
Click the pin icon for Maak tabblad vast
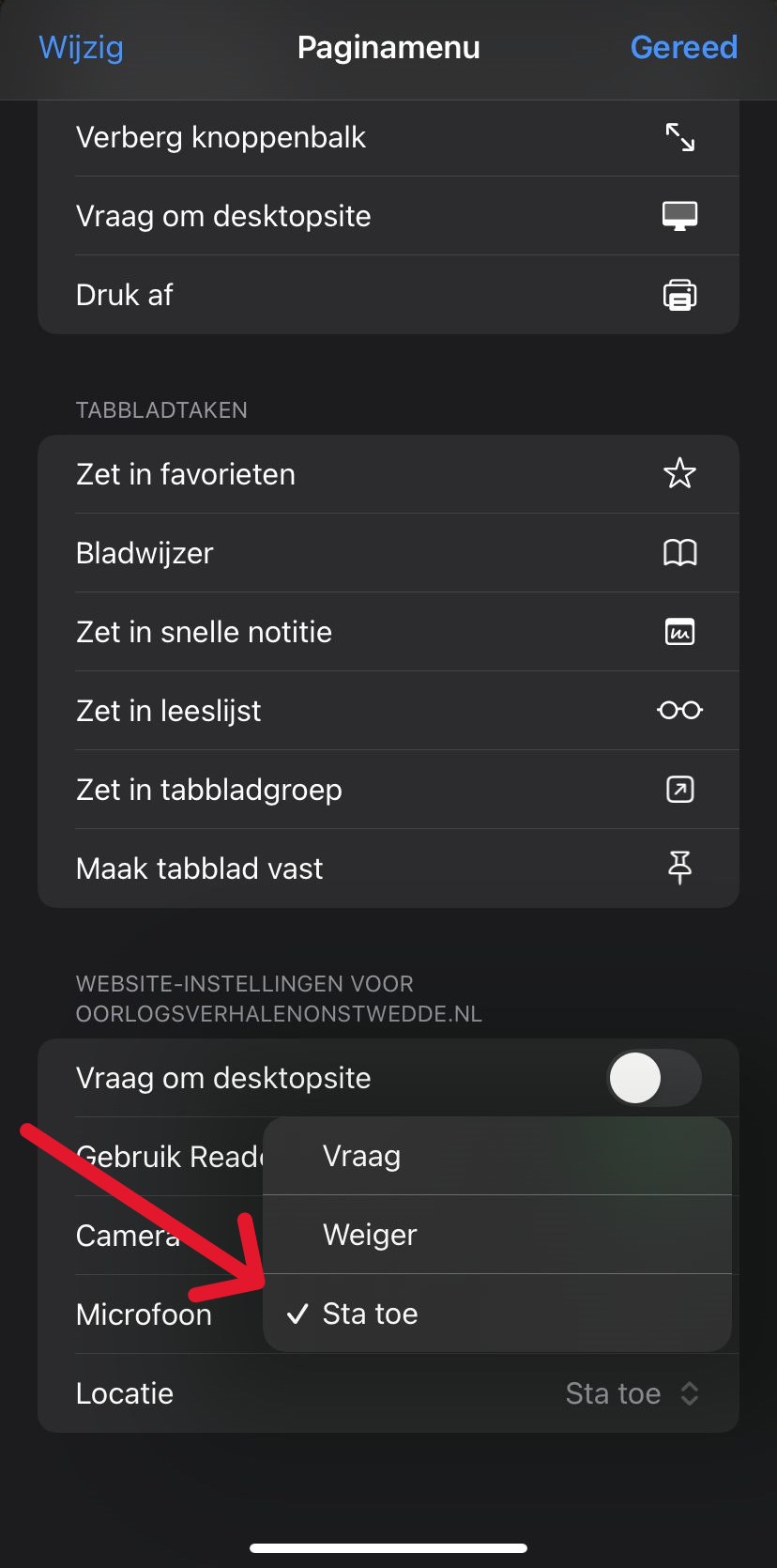pyautogui.click(x=679, y=868)
